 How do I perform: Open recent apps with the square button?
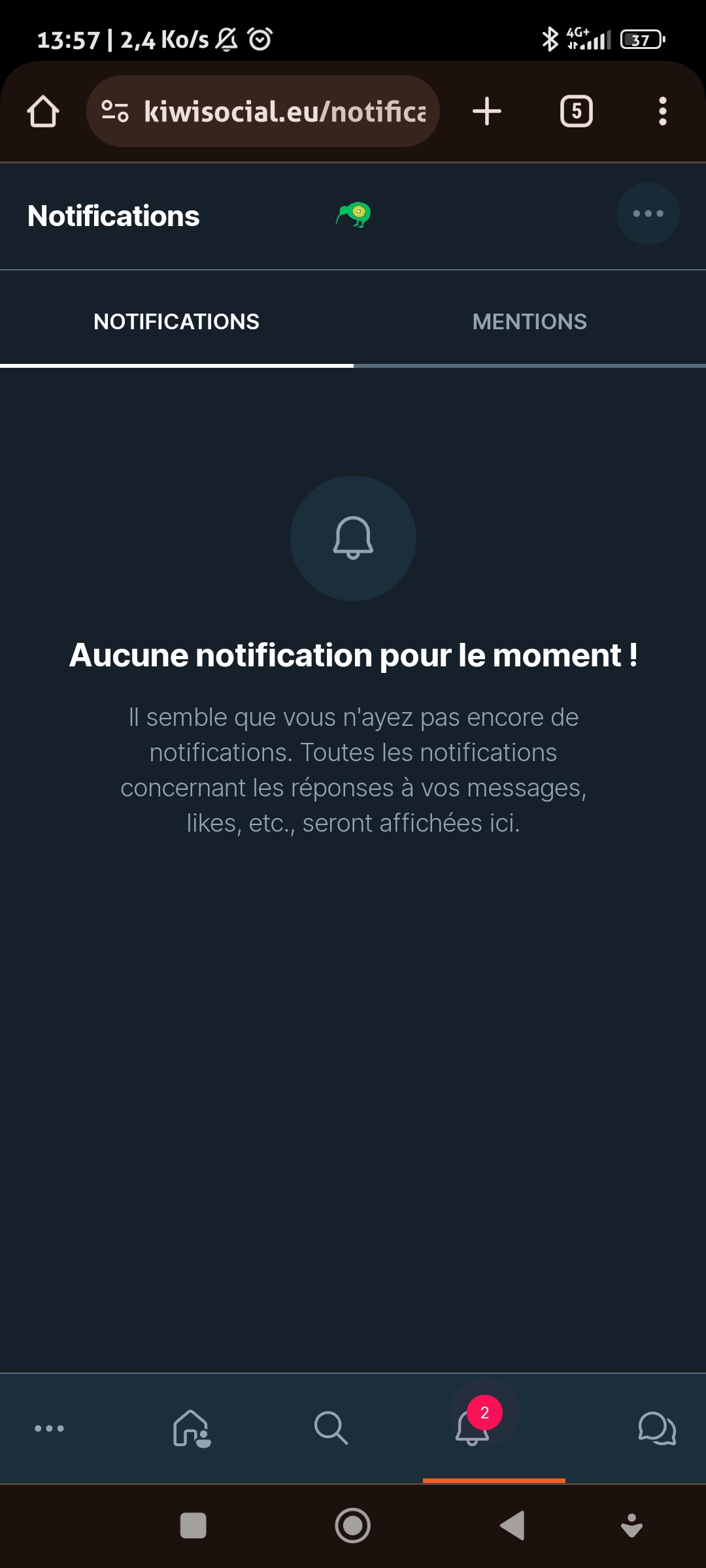pyautogui.click(x=193, y=1526)
